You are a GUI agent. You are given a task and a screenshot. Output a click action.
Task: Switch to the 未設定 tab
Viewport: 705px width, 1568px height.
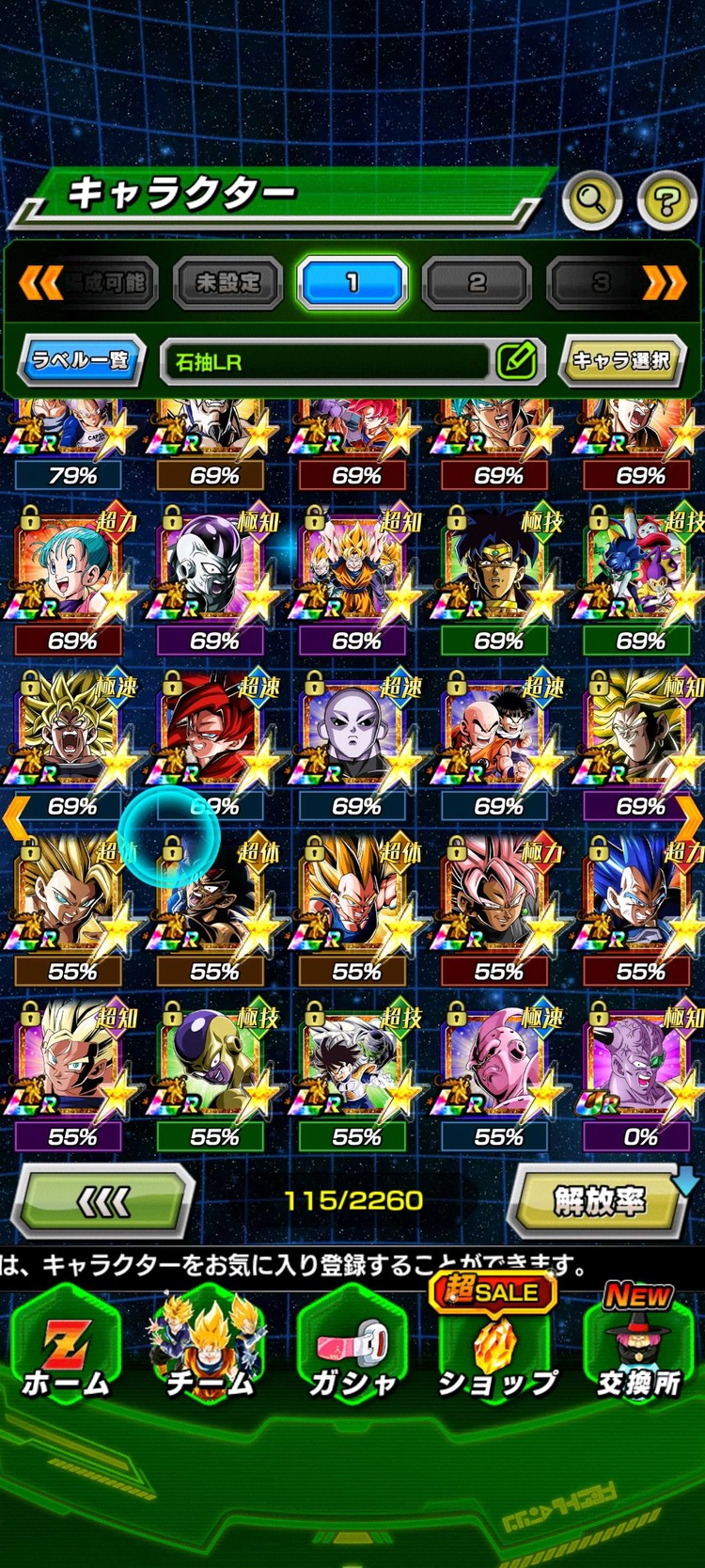[227, 283]
